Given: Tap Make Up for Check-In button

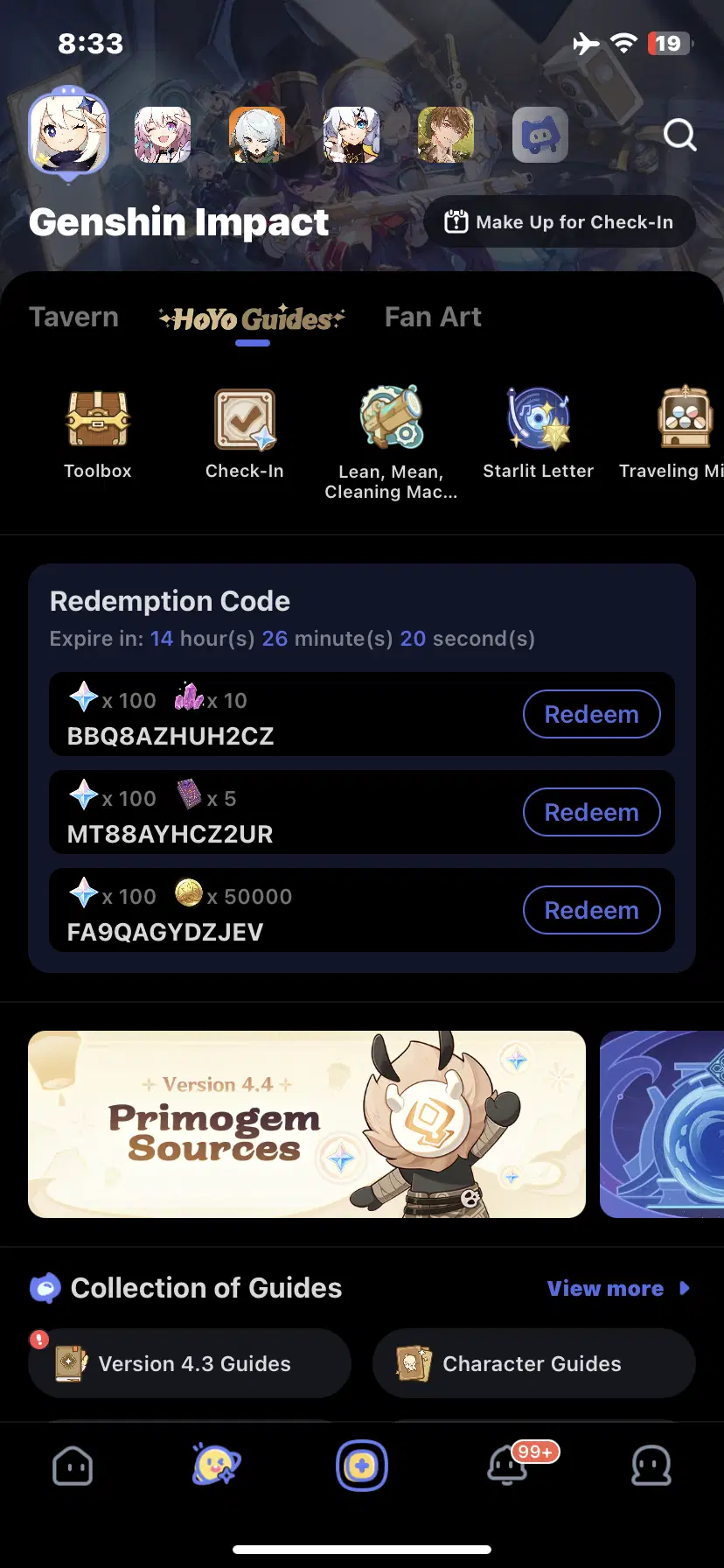Looking at the screenshot, I should [560, 222].
